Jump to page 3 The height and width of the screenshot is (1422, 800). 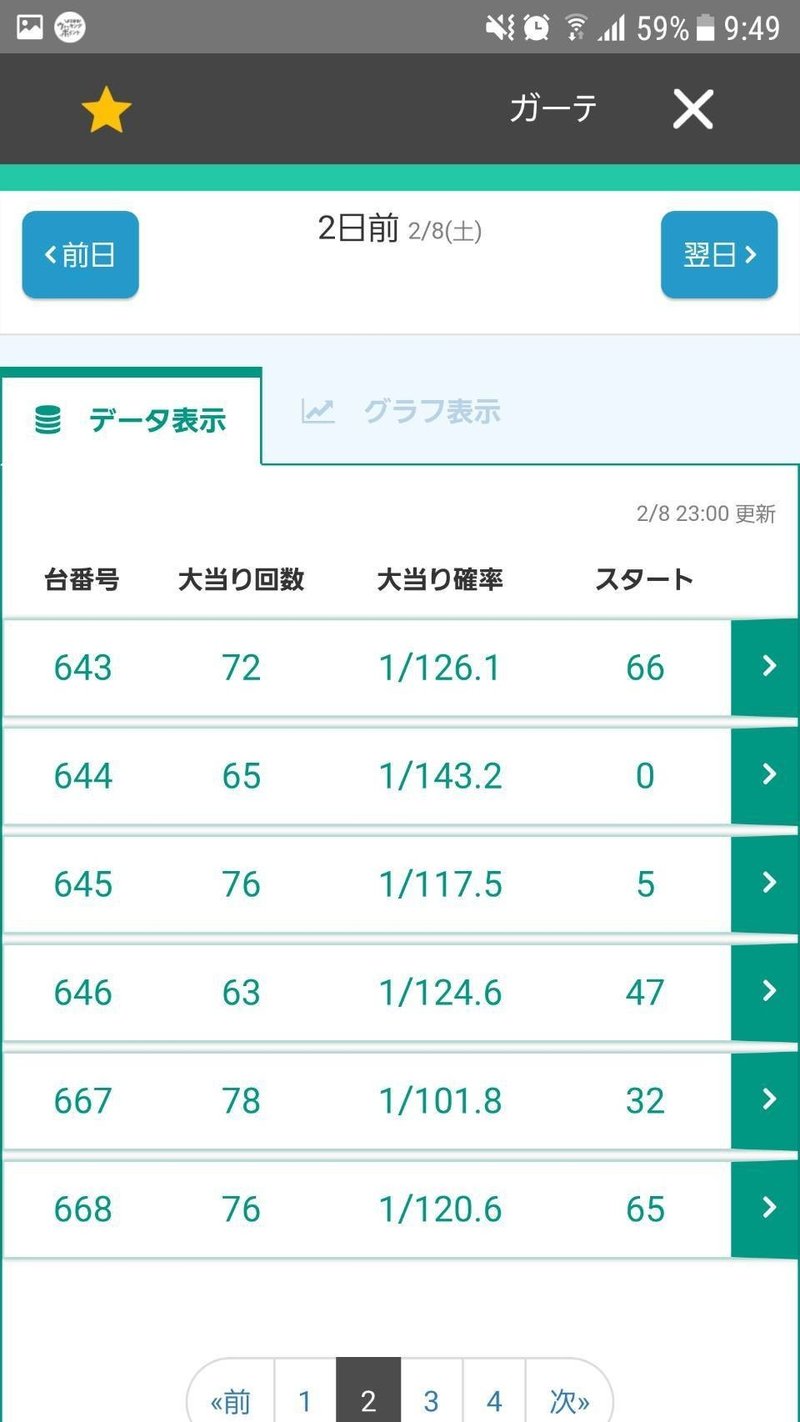(x=431, y=1400)
